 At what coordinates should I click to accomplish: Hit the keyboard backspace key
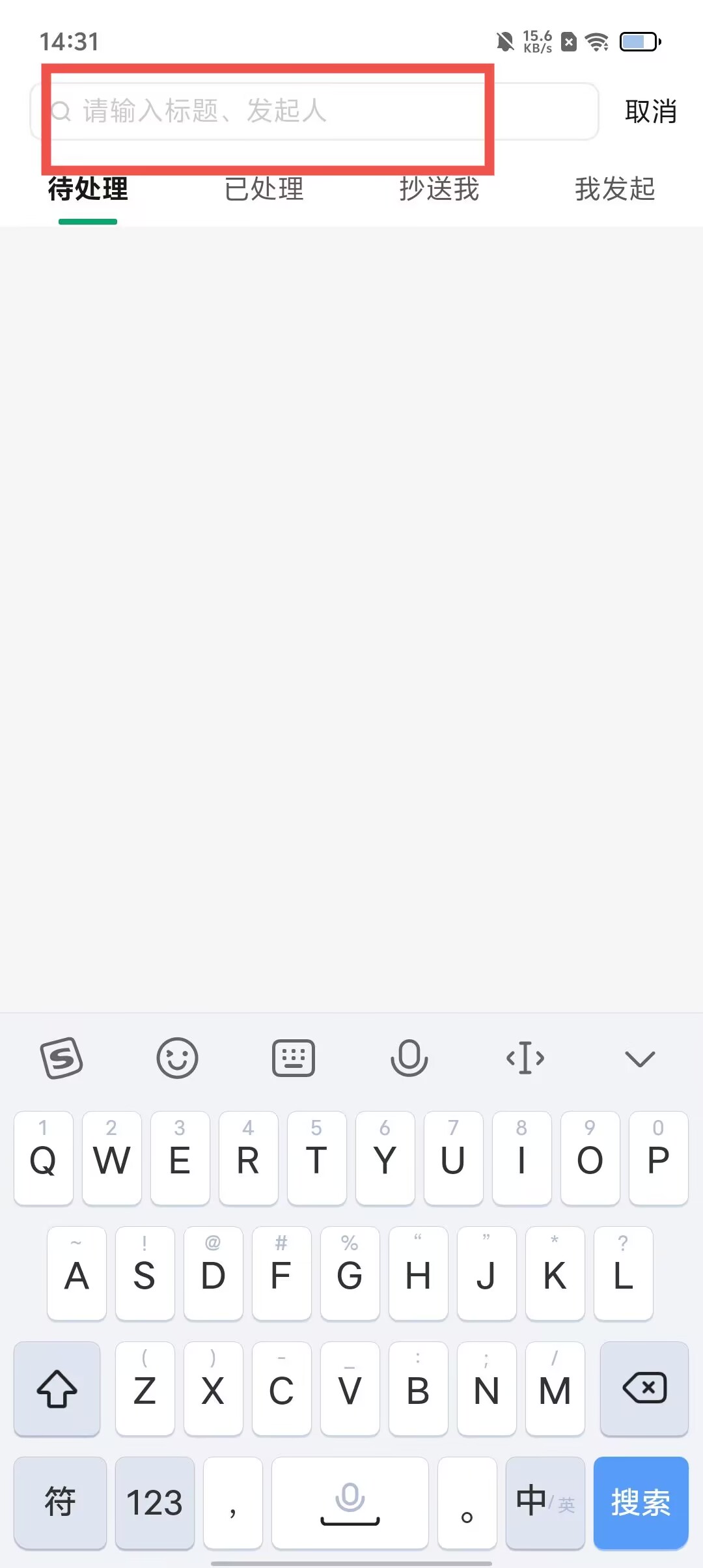644,1388
